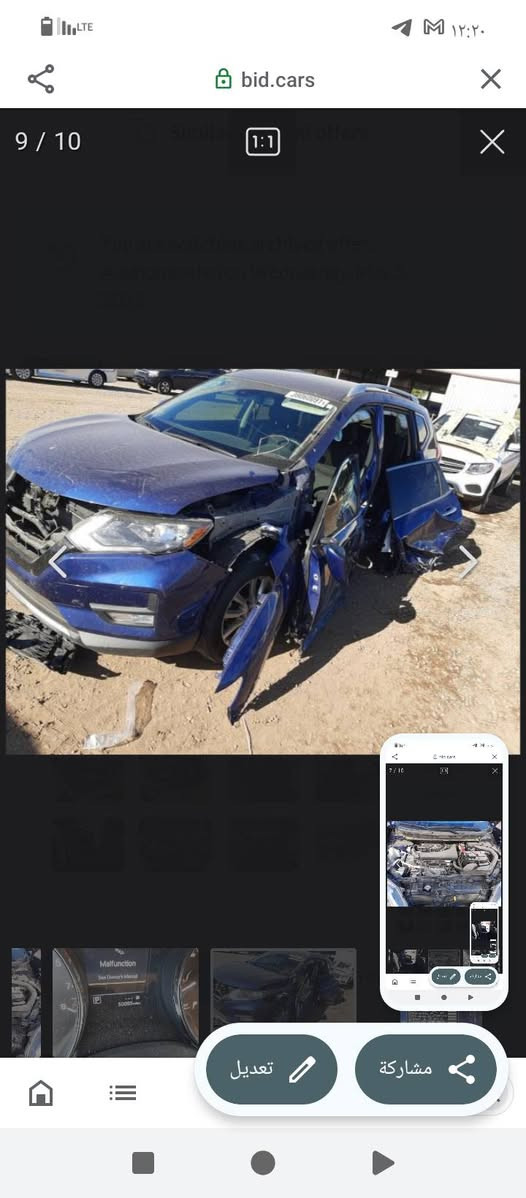Viewport: 526px width, 1198px height.
Task: Go to the site home icon
Action: point(41,1093)
